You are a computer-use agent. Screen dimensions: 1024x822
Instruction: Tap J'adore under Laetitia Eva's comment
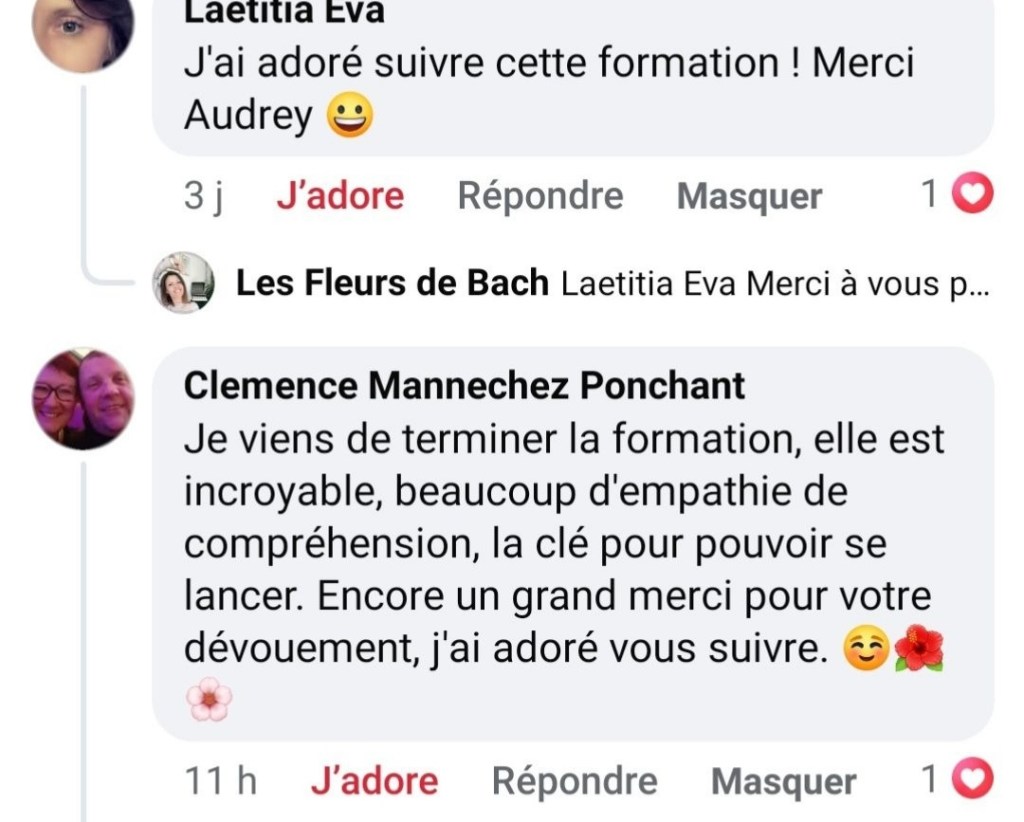pos(340,197)
